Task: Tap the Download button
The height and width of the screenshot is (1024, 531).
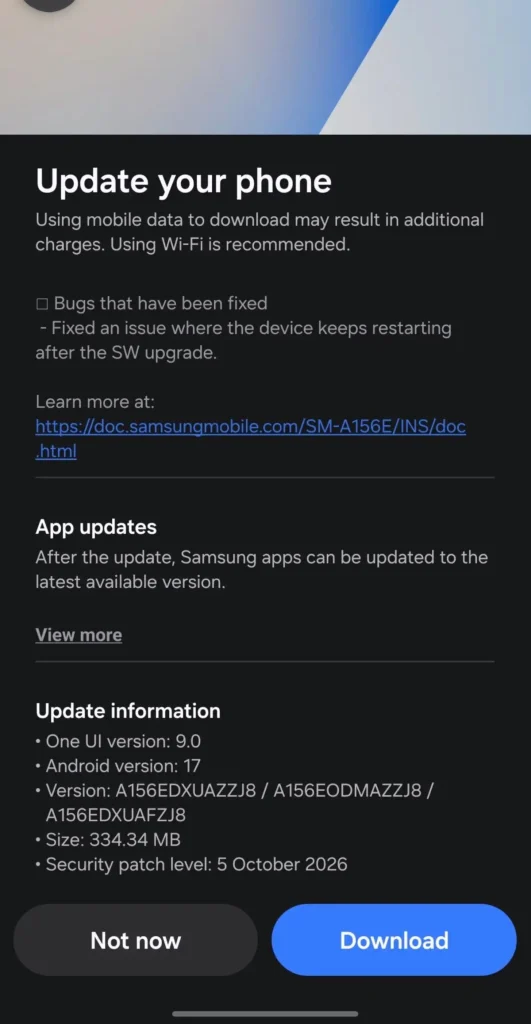Action: point(394,940)
